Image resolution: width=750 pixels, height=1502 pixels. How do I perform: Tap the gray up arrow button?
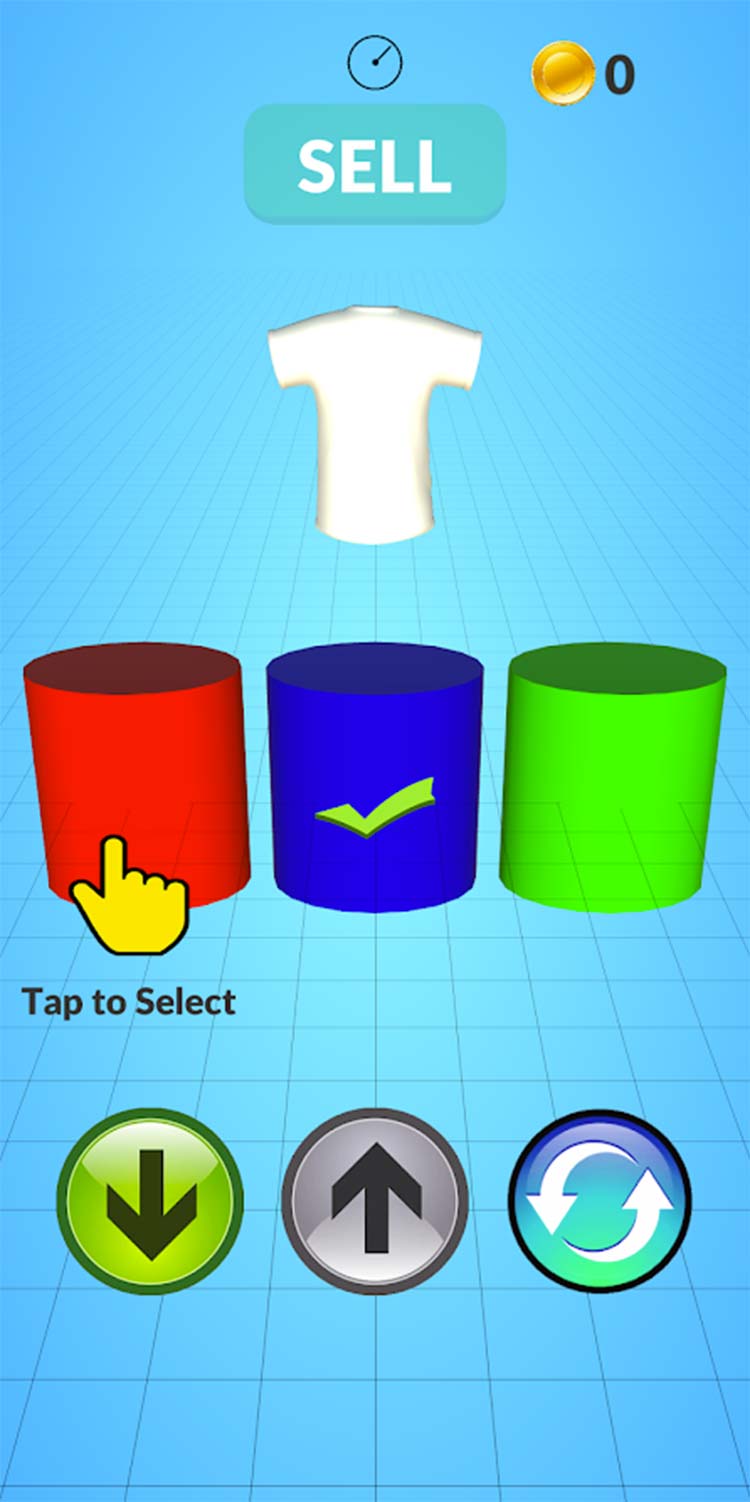375,1200
